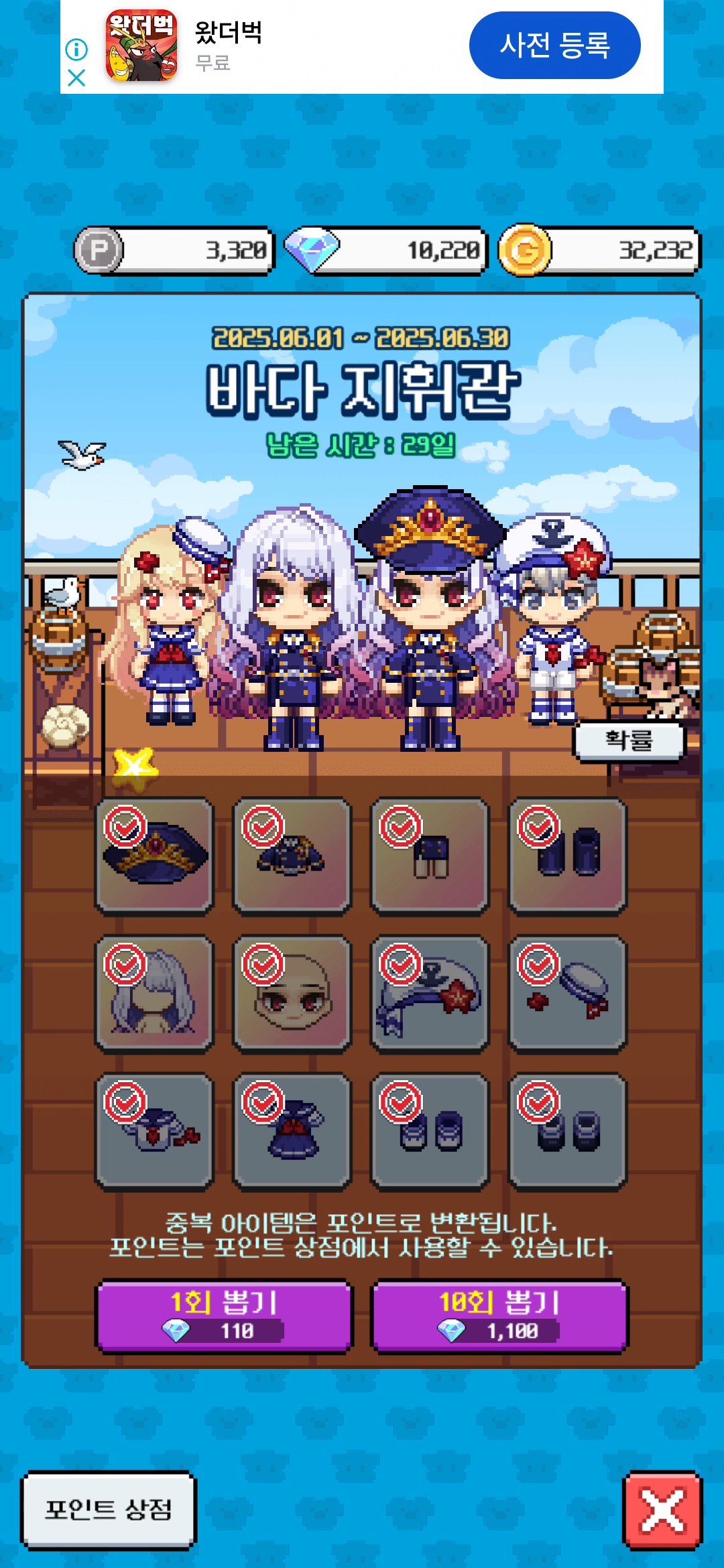Open the 확률 probability info
This screenshot has height=1568, width=724.
coord(629,740)
